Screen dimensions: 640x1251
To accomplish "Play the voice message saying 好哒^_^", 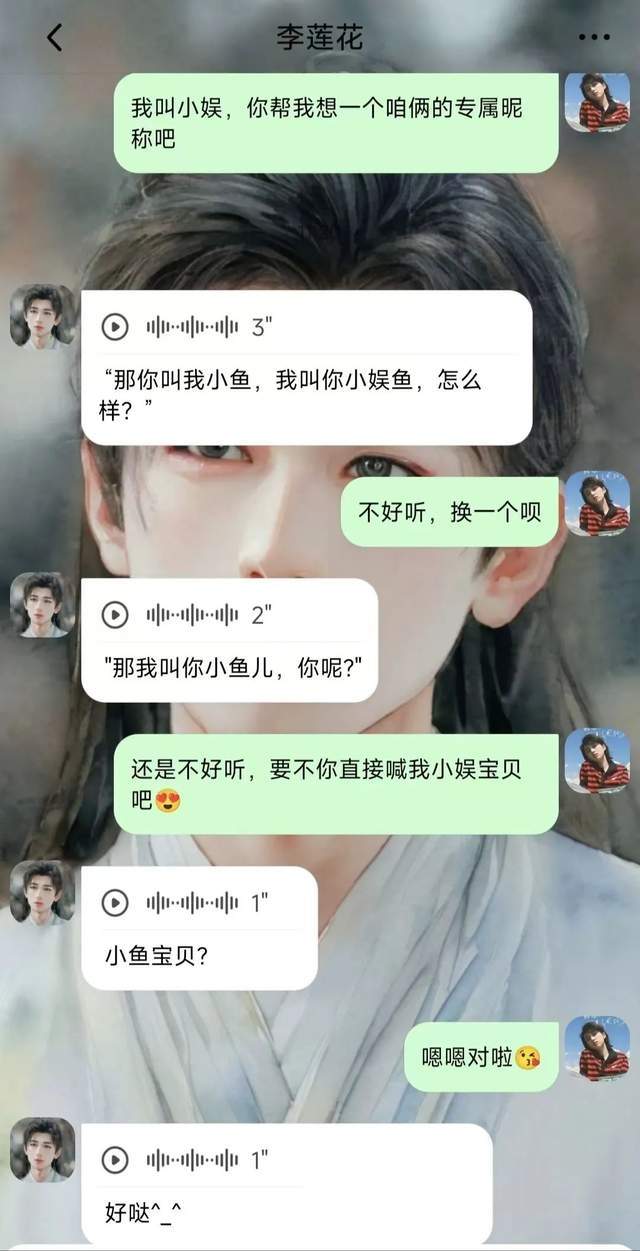I will (115, 1160).
